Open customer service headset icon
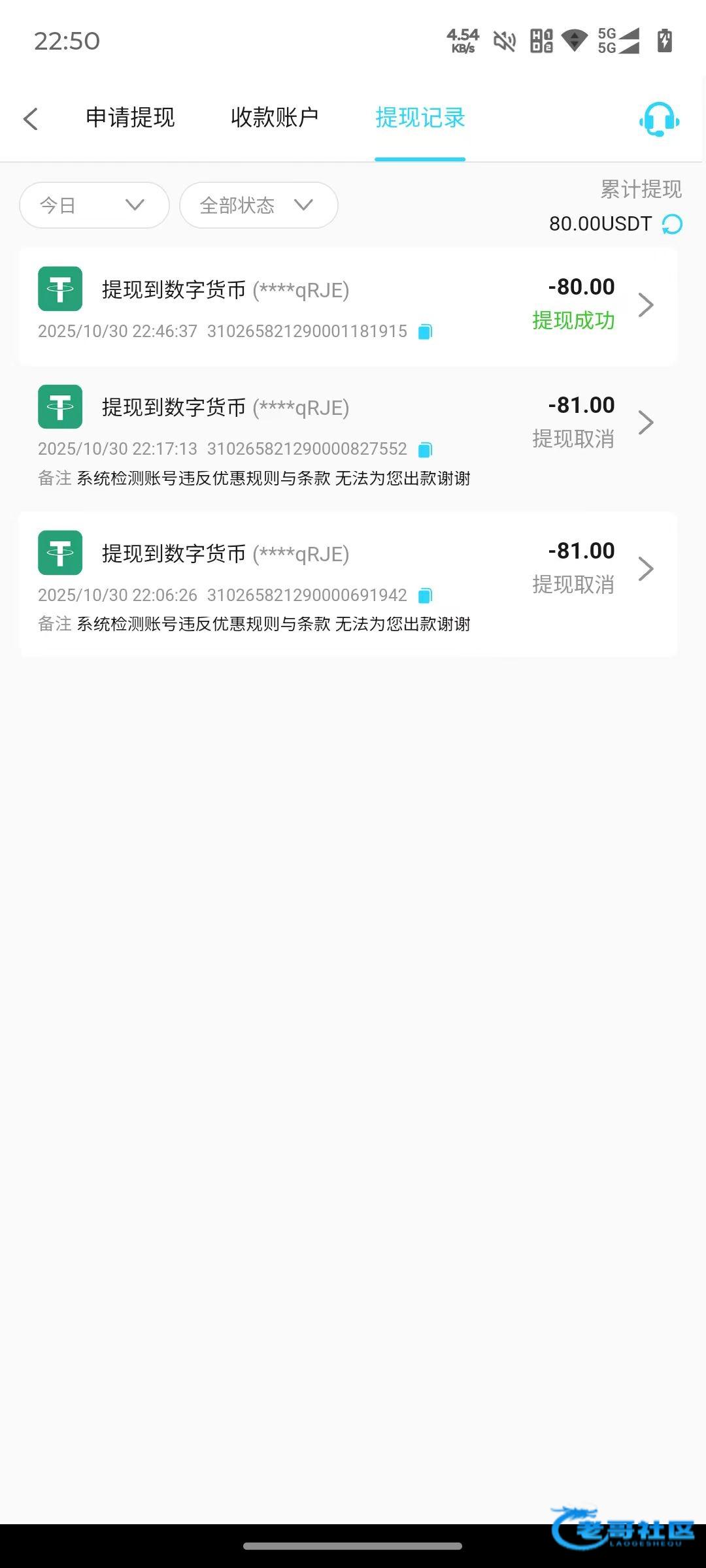The image size is (706, 1568). [659, 120]
